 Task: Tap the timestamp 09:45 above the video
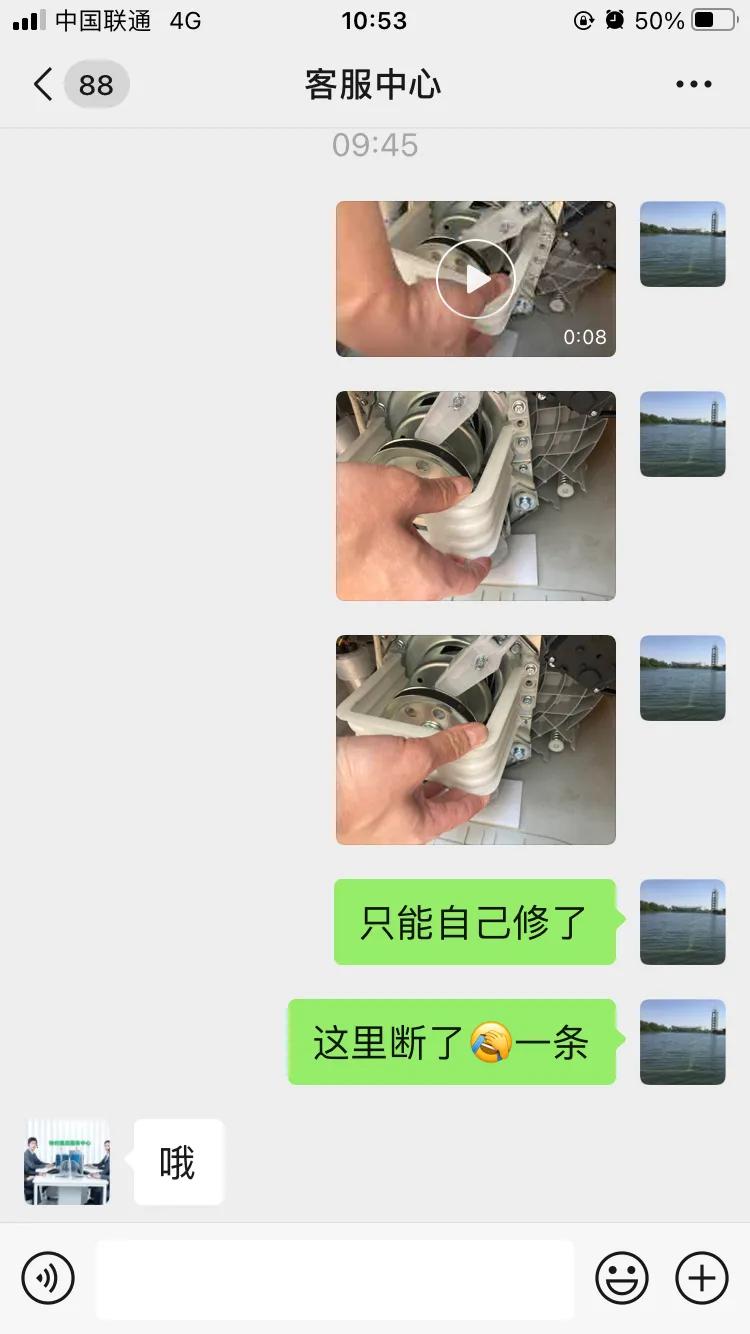coord(375,145)
